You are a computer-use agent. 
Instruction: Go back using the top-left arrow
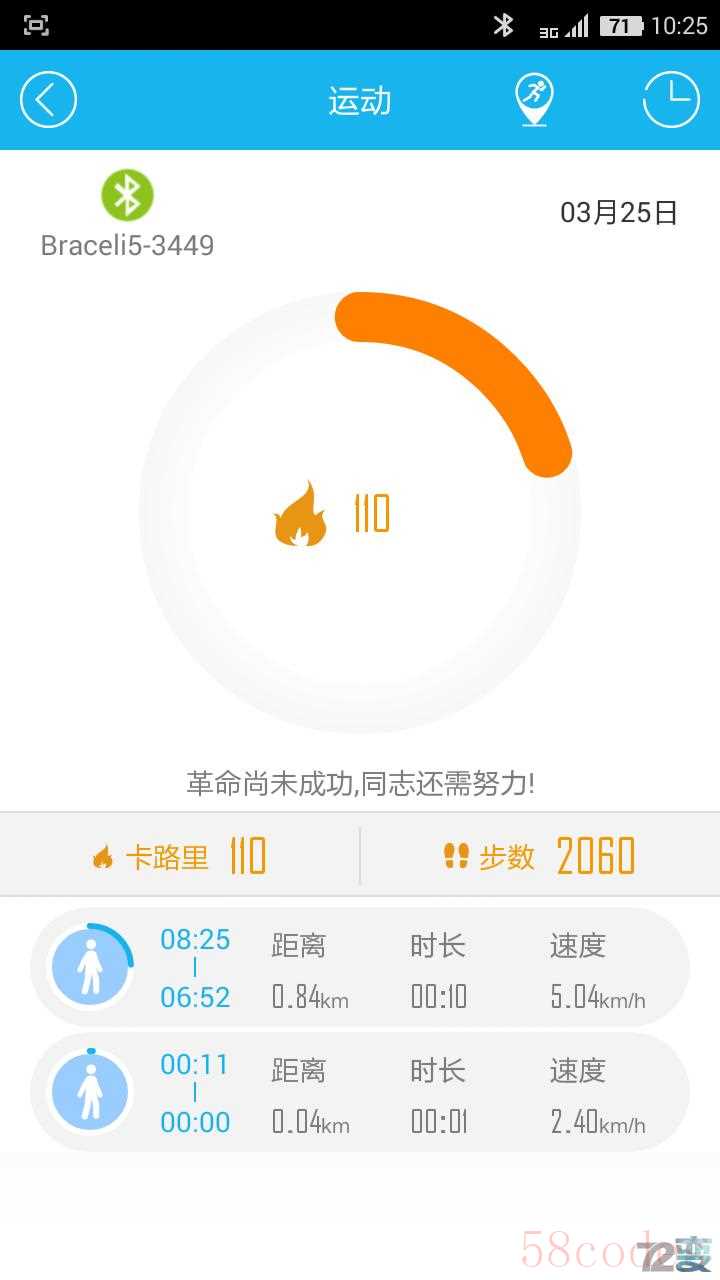coord(48,100)
